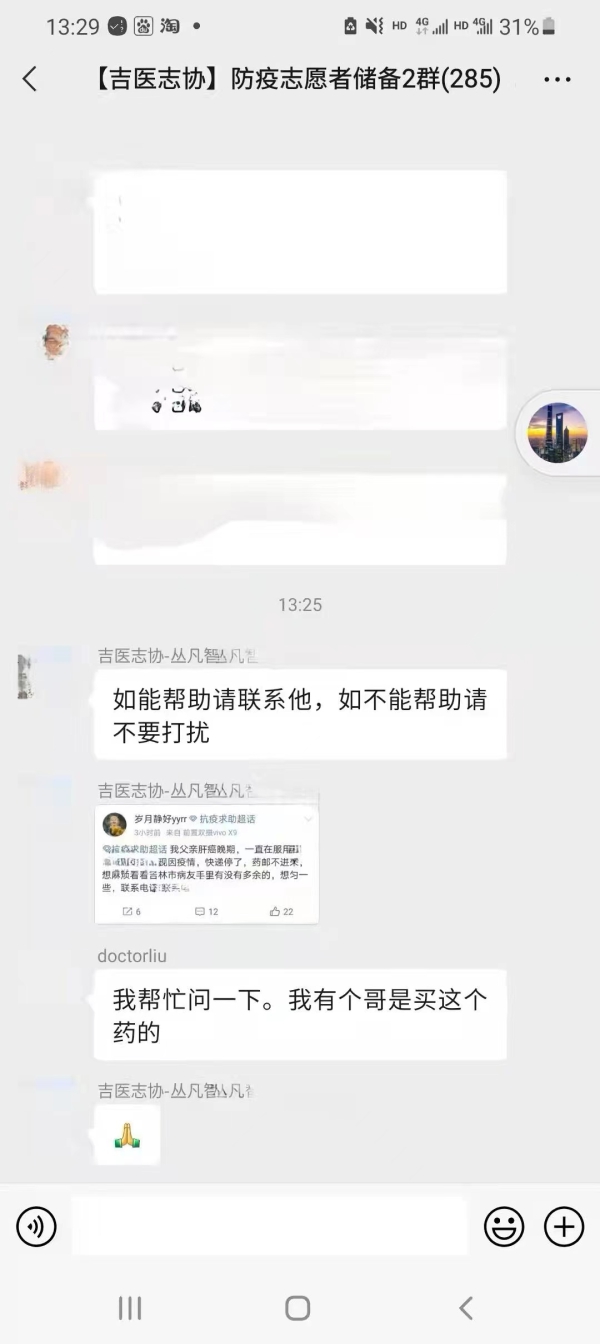This screenshot has width=600, height=1344.
Task: Open the plus attachment menu
Action: coord(563,1226)
